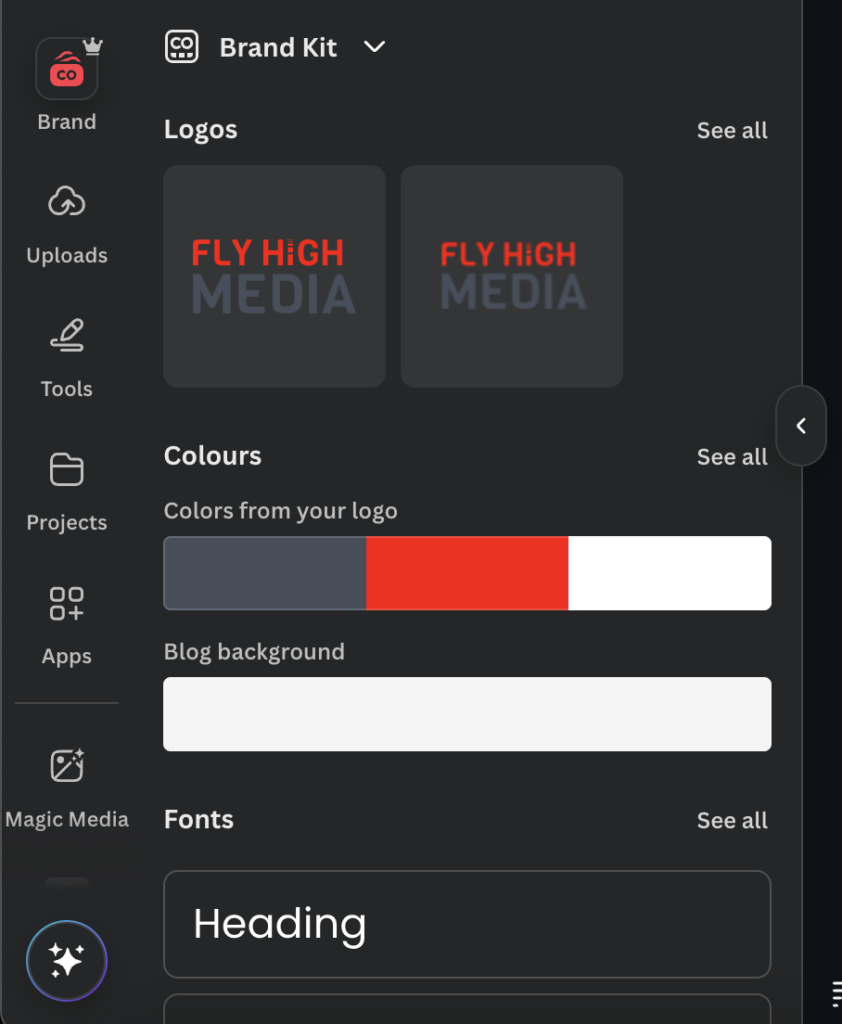This screenshot has height=1024, width=842.
Task: See all fonts
Action: (x=732, y=821)
